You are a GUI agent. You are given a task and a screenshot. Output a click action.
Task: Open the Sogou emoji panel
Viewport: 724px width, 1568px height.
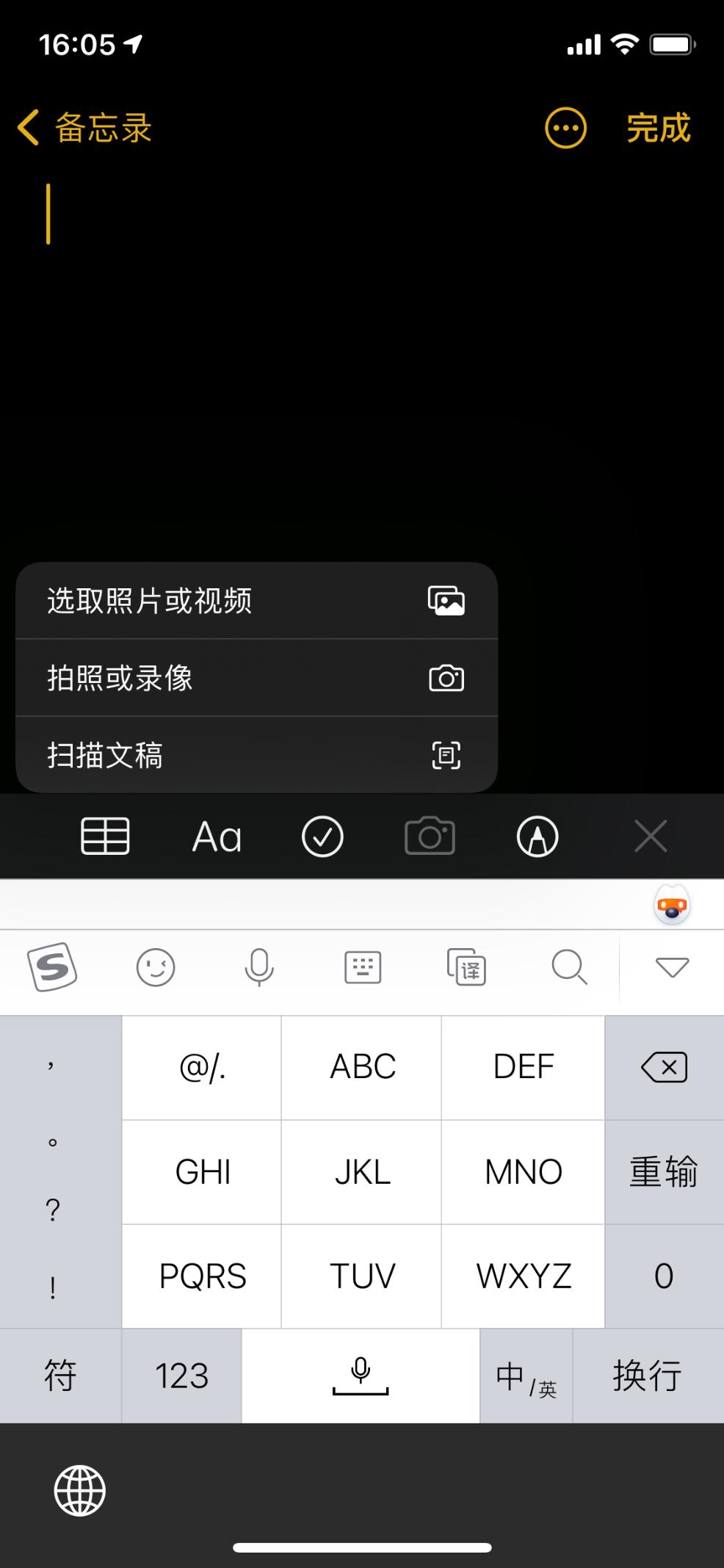pyautogui.click(x=156, y=968)
